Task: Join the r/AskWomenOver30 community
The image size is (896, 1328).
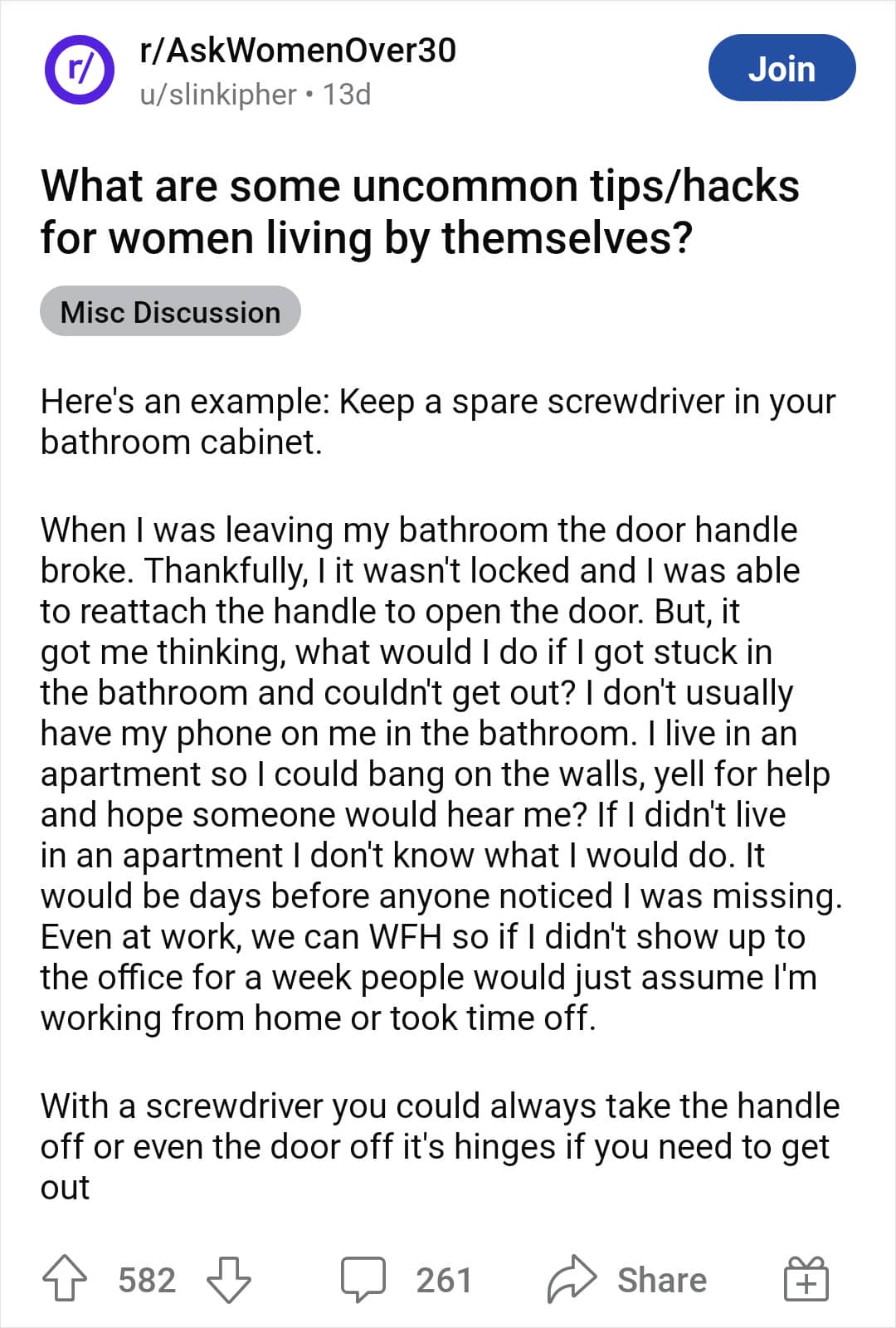Action: pos(782,68)
